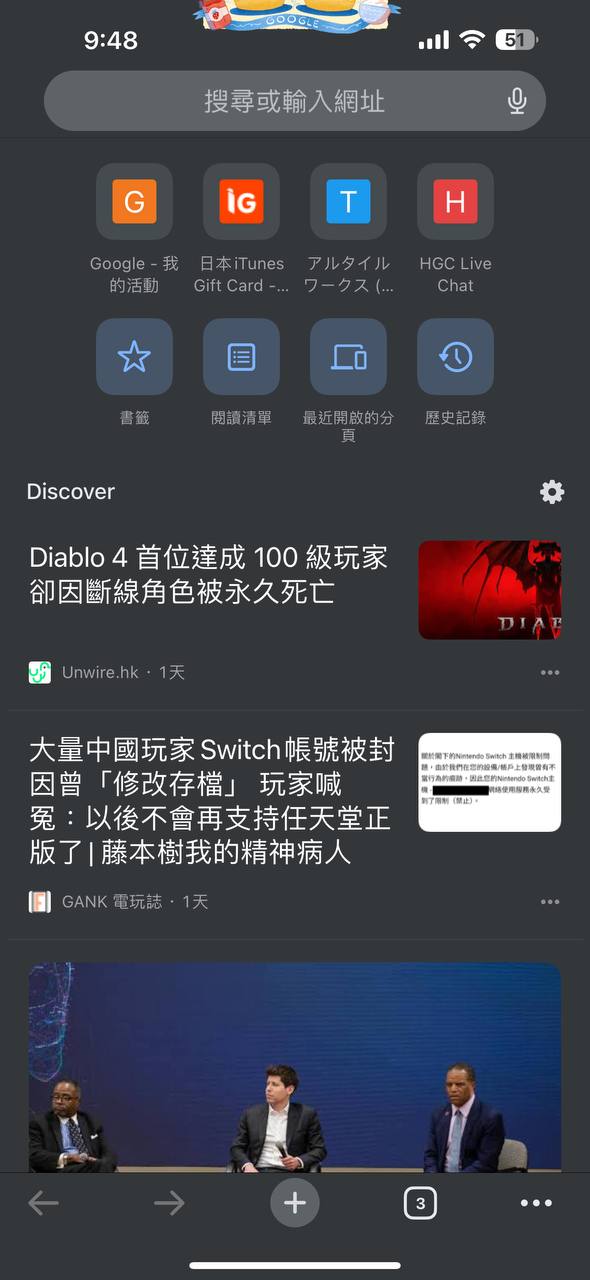Tap the search or enter address bar
The height and width of the screenshot is (1280, 590).
[294, 101]
